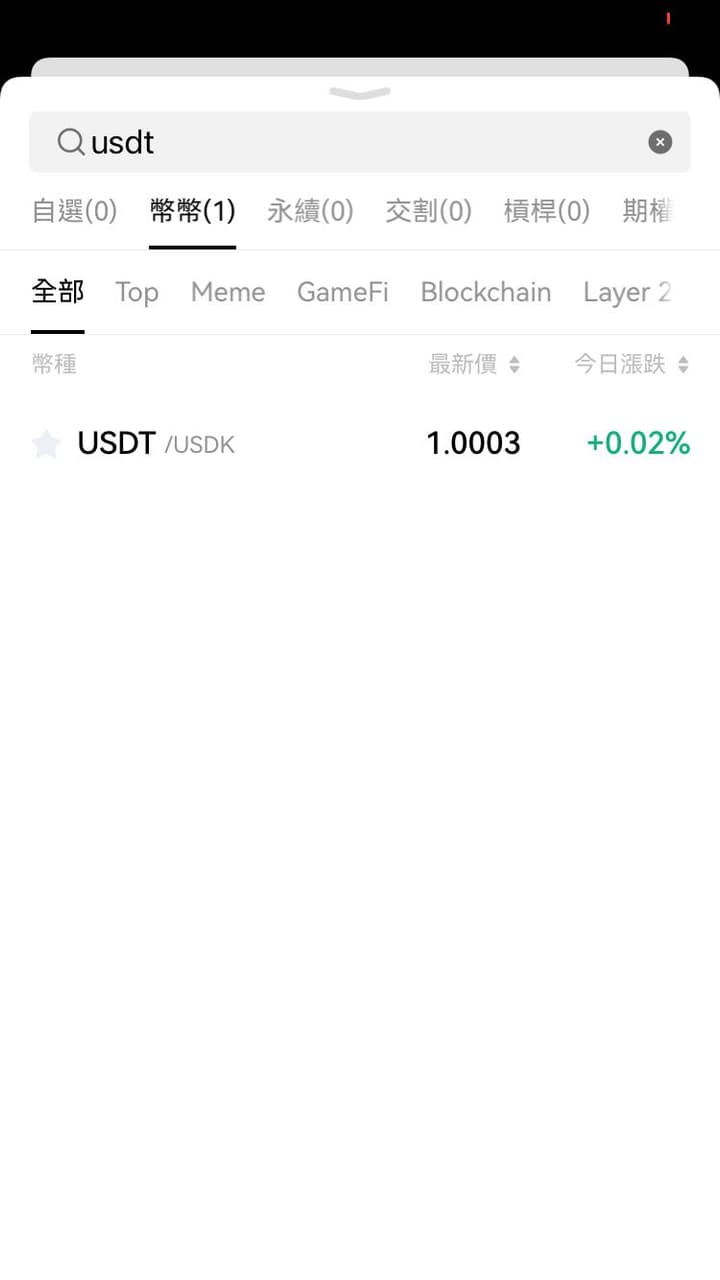Click the search magnifier icon
Image resolution: width=720 pixels, height=1280 pixels.
point(70,142)
